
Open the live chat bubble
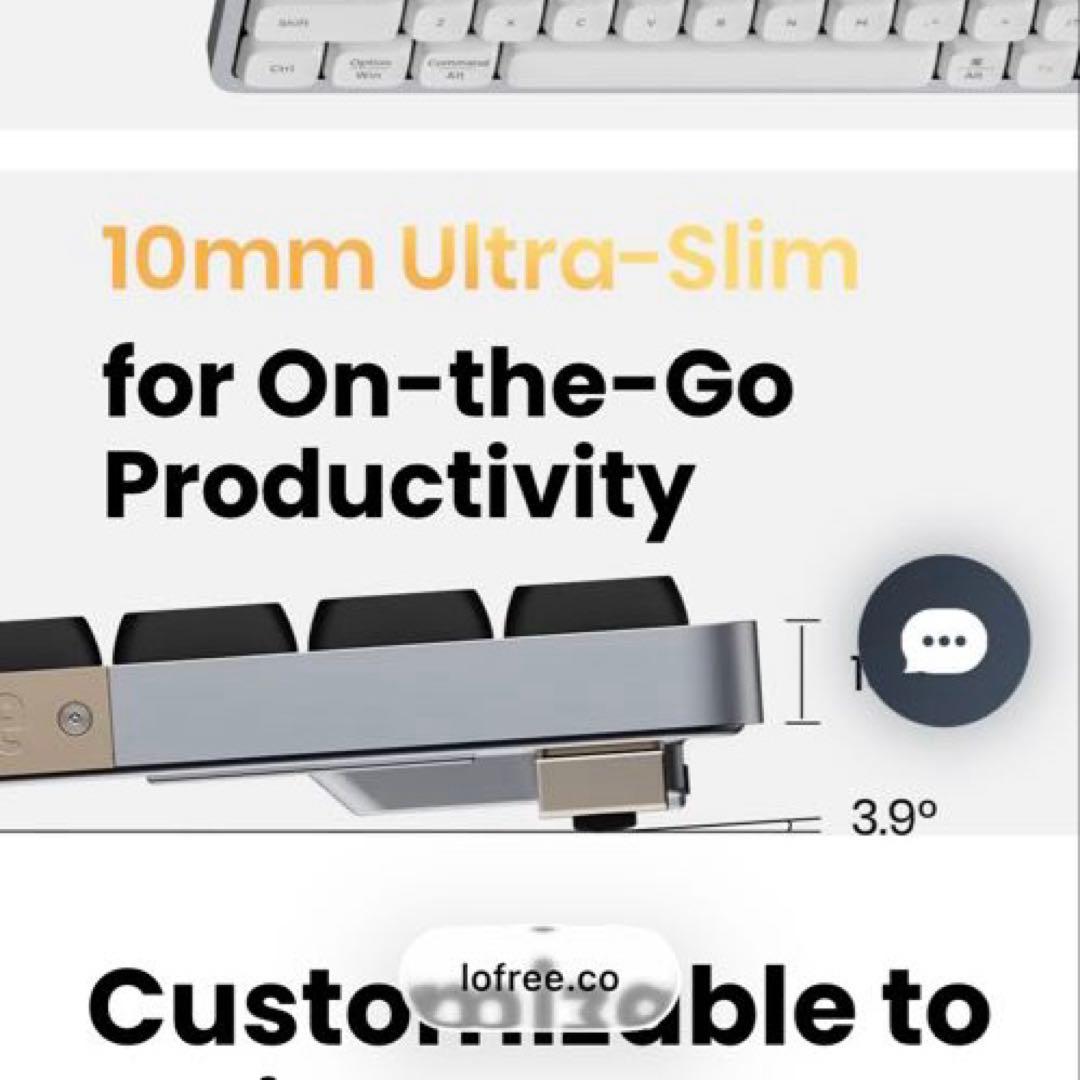point(943,640)
